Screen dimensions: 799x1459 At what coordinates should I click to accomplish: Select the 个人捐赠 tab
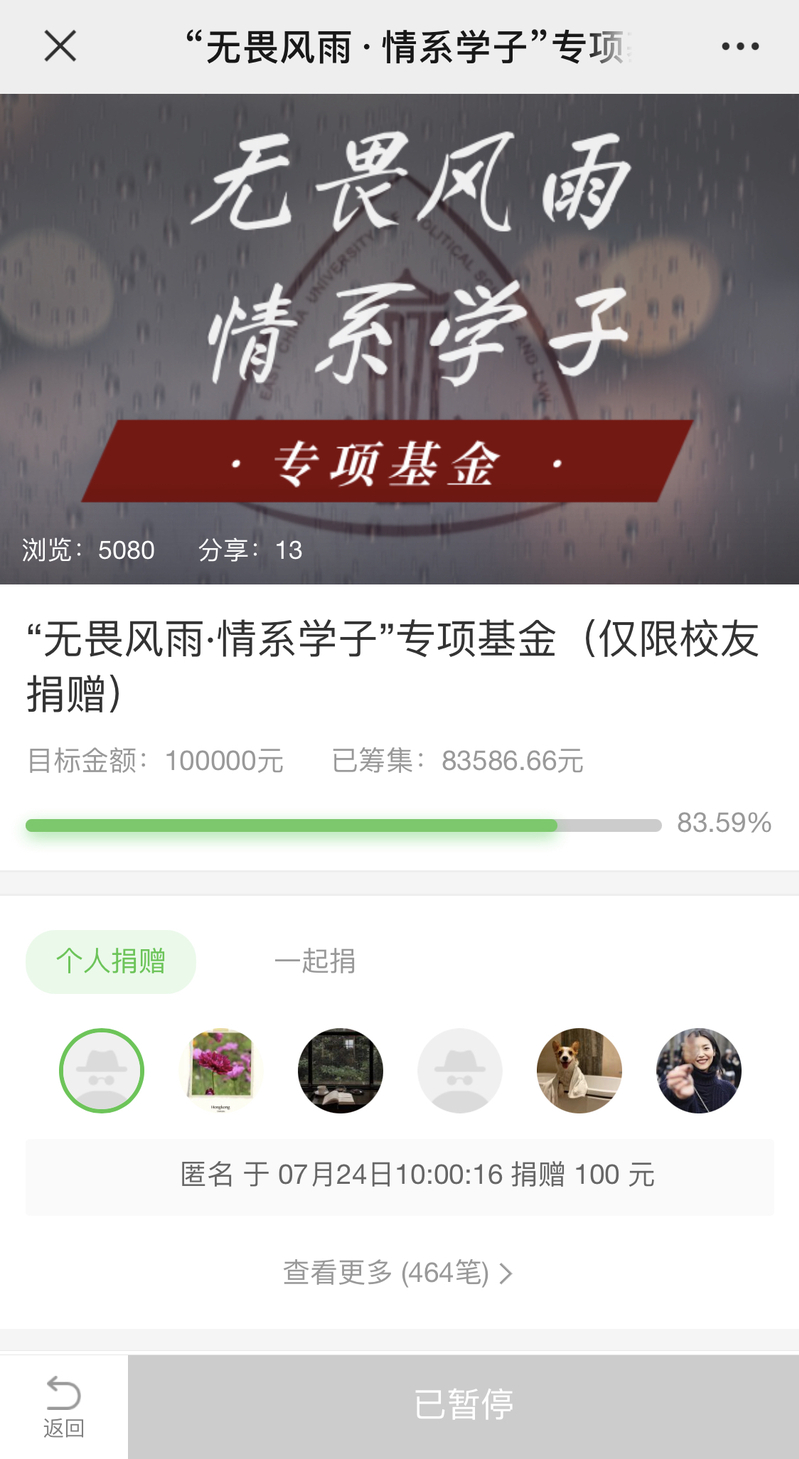pos(111,961)
